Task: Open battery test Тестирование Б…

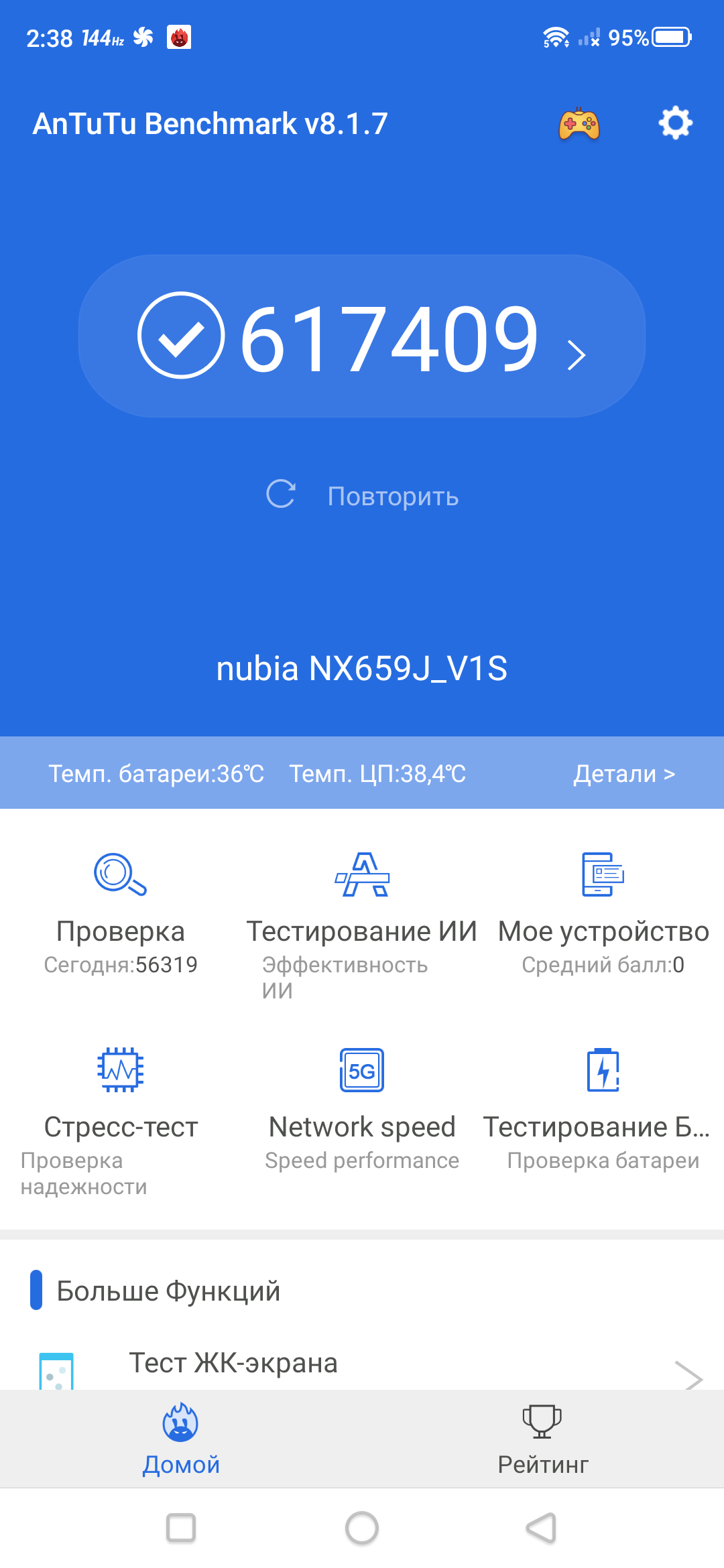Action: [x=603, y=1106]
